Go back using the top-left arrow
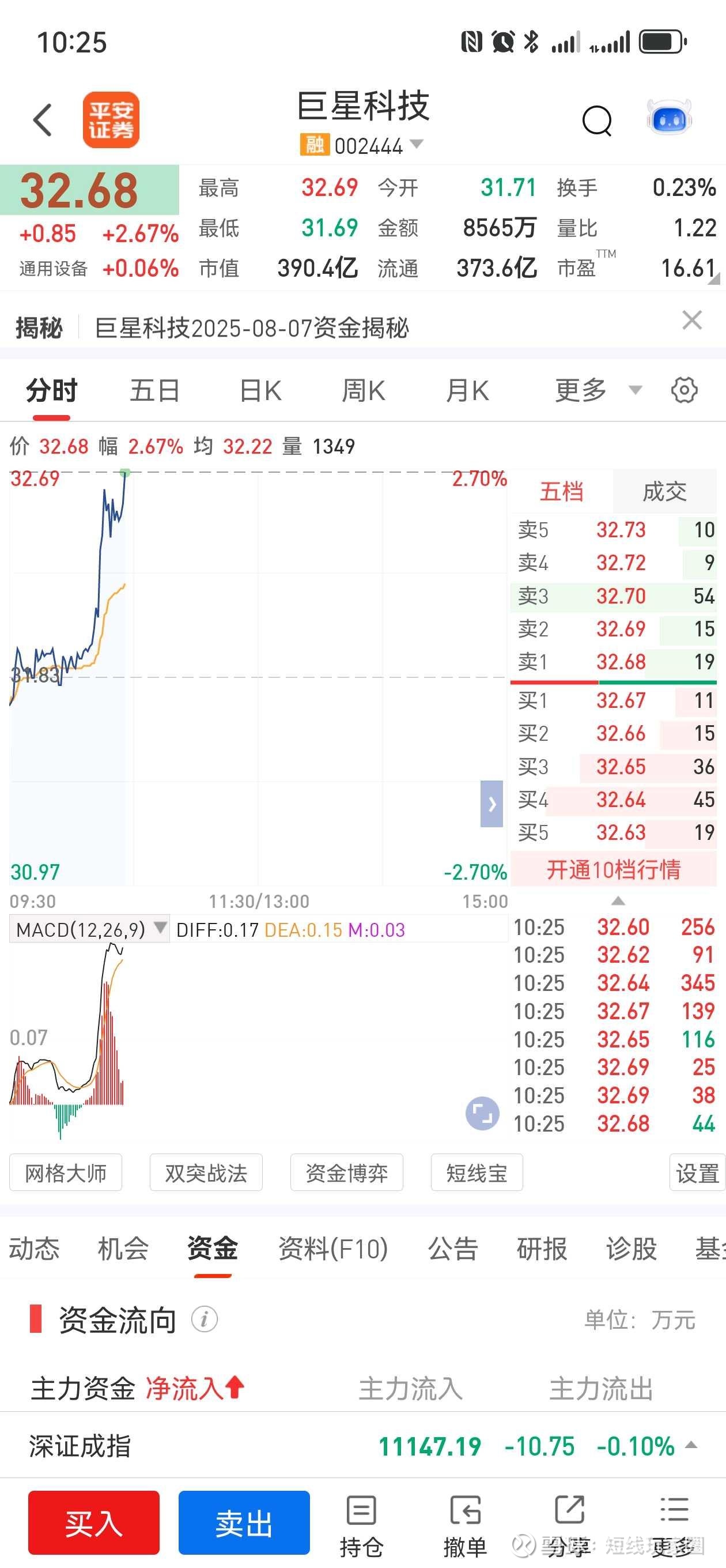The height and width of the screenshot is (1568, 726). pos(43,120)
